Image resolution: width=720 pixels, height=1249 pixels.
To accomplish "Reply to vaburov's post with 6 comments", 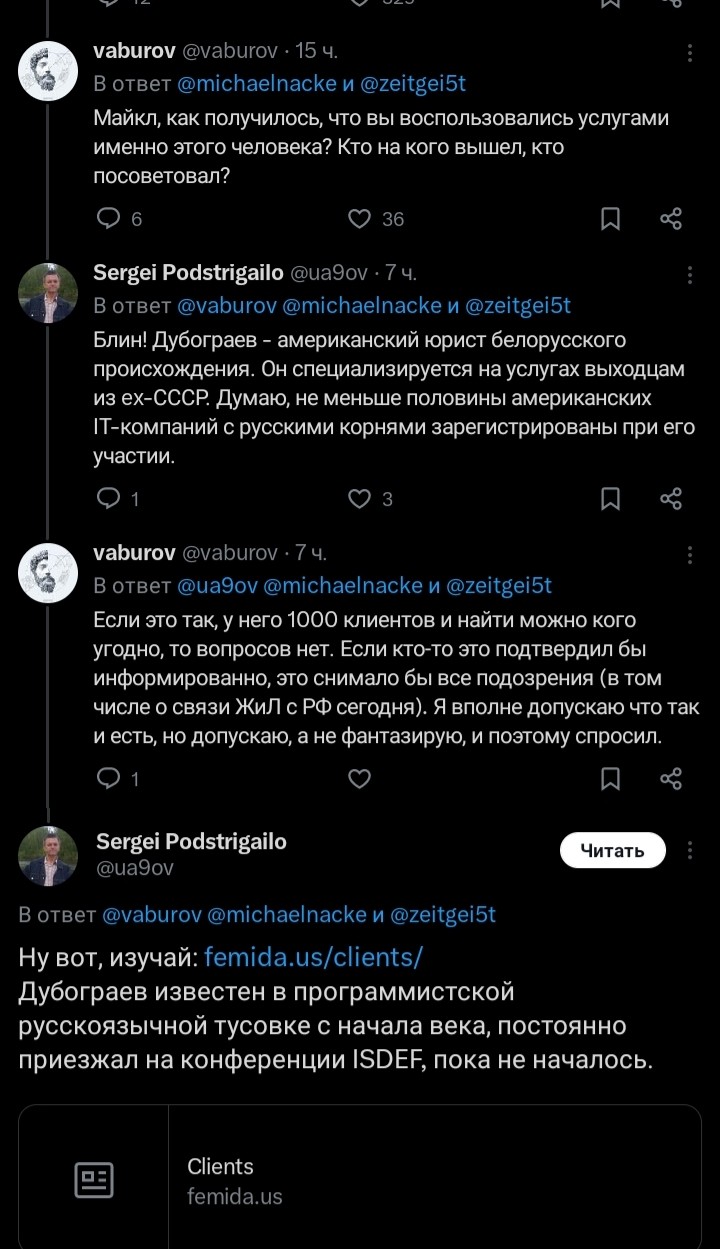I will (x=107, y=218).
